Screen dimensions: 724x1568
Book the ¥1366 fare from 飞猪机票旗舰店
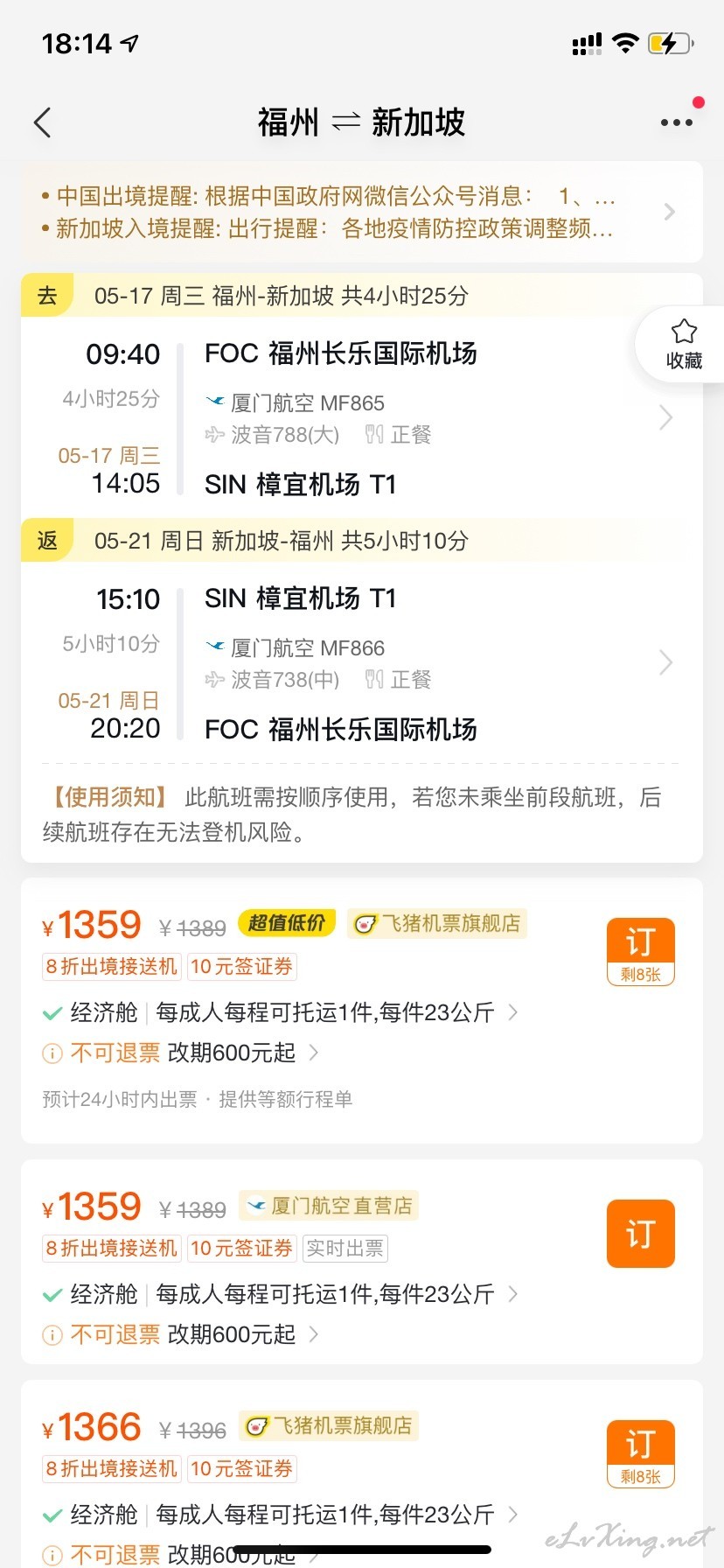click(x=640, y=1453)
